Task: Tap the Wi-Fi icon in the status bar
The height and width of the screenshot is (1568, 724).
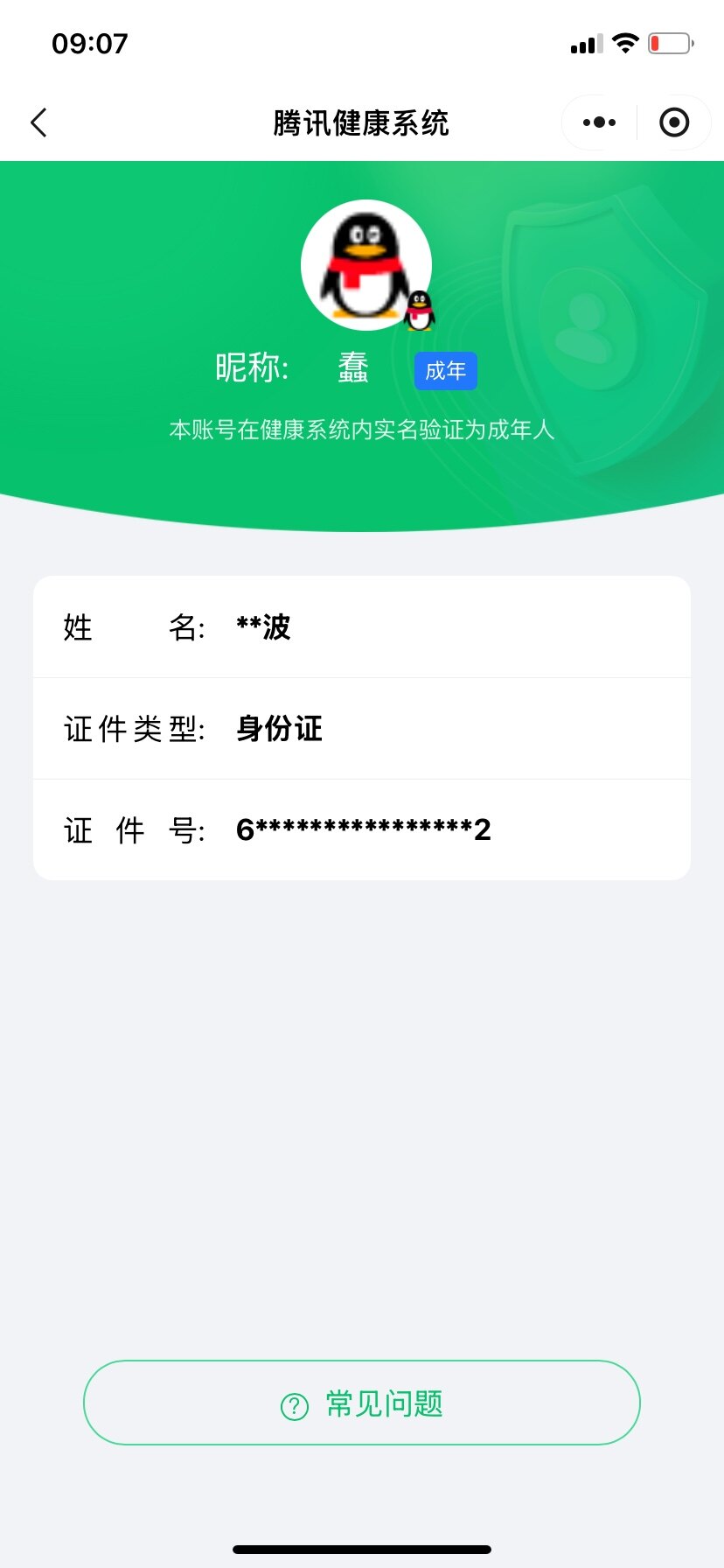Action: pyautogui.click(x=626, y=43)
